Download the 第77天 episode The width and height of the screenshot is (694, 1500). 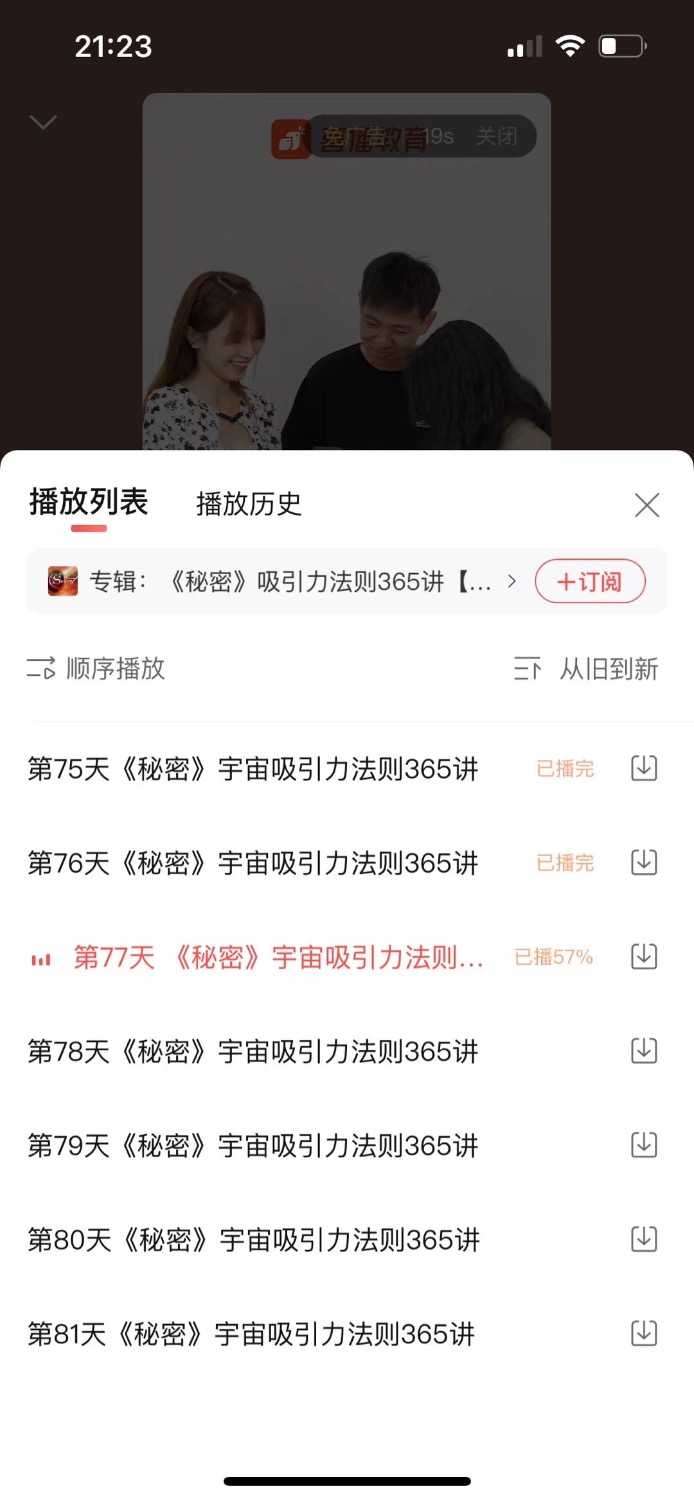644,956
